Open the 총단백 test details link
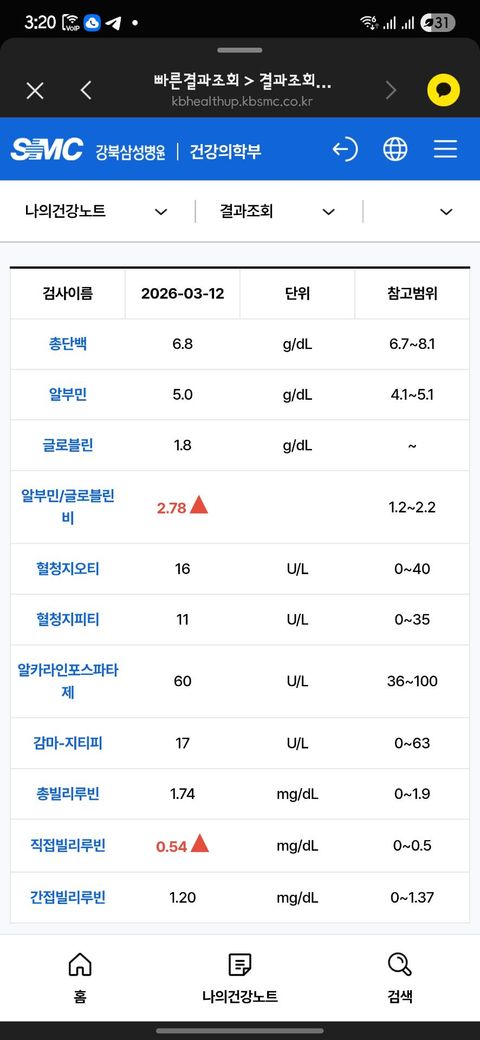 (68, 344)
